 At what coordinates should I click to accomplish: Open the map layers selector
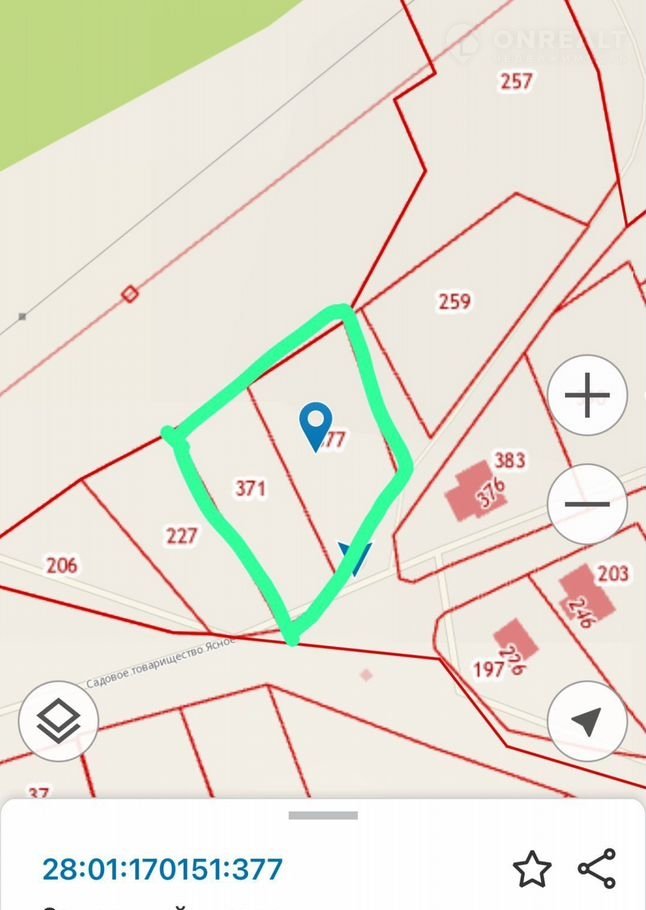58,720
